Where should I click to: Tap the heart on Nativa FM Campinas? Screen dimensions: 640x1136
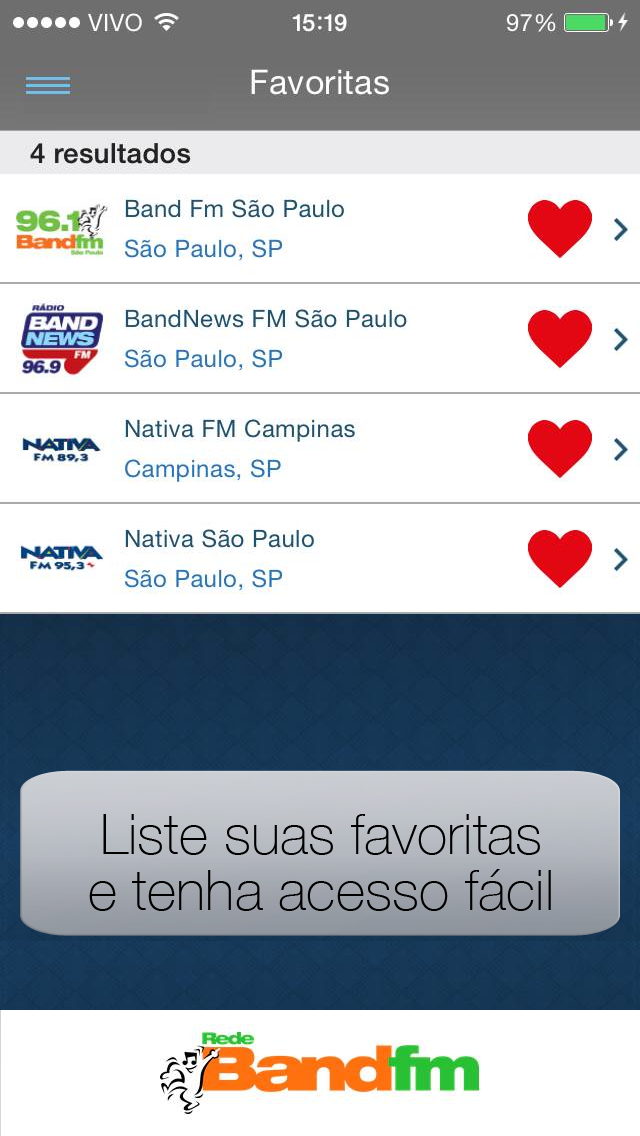[560, 449]
